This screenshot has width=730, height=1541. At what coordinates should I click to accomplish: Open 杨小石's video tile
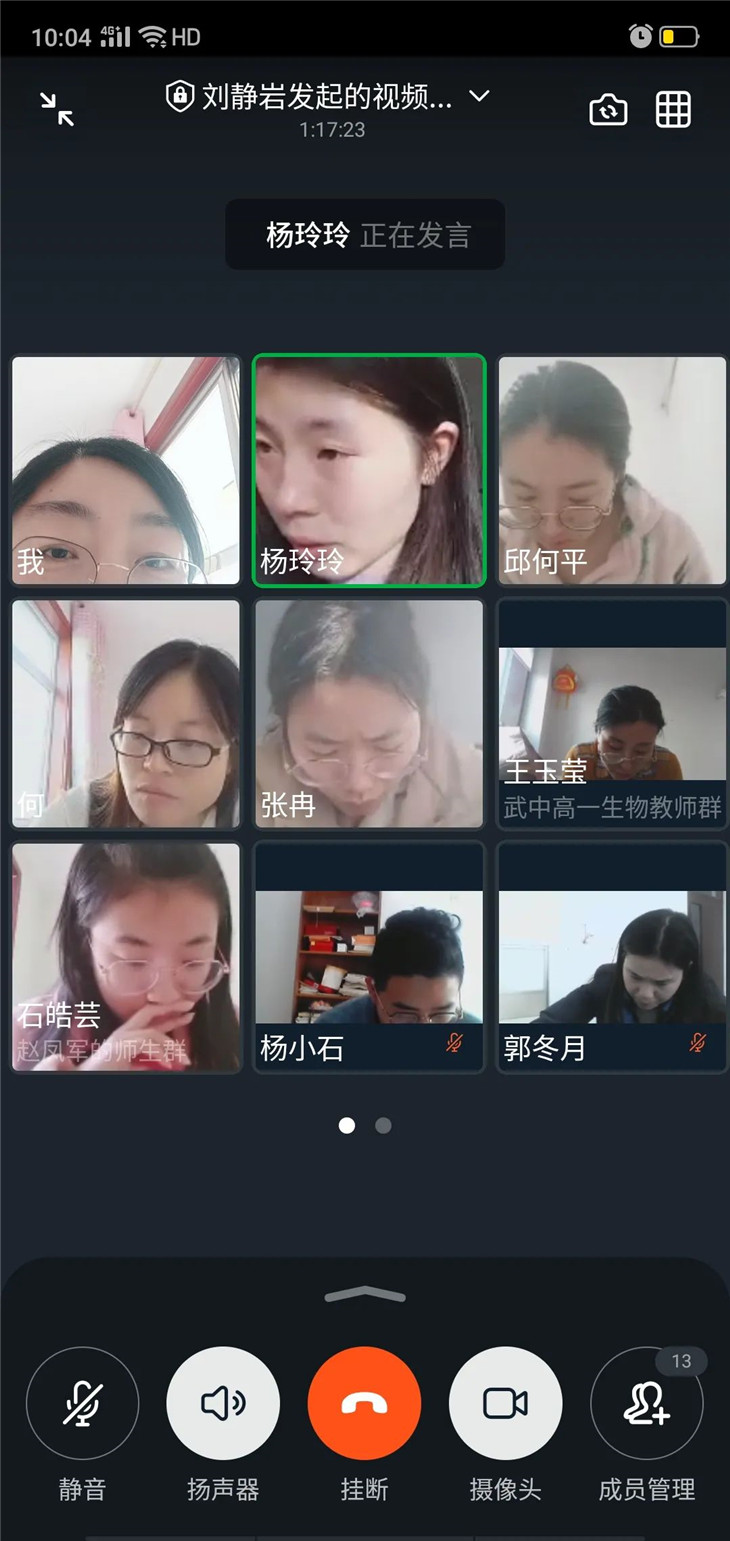(369, 957)
